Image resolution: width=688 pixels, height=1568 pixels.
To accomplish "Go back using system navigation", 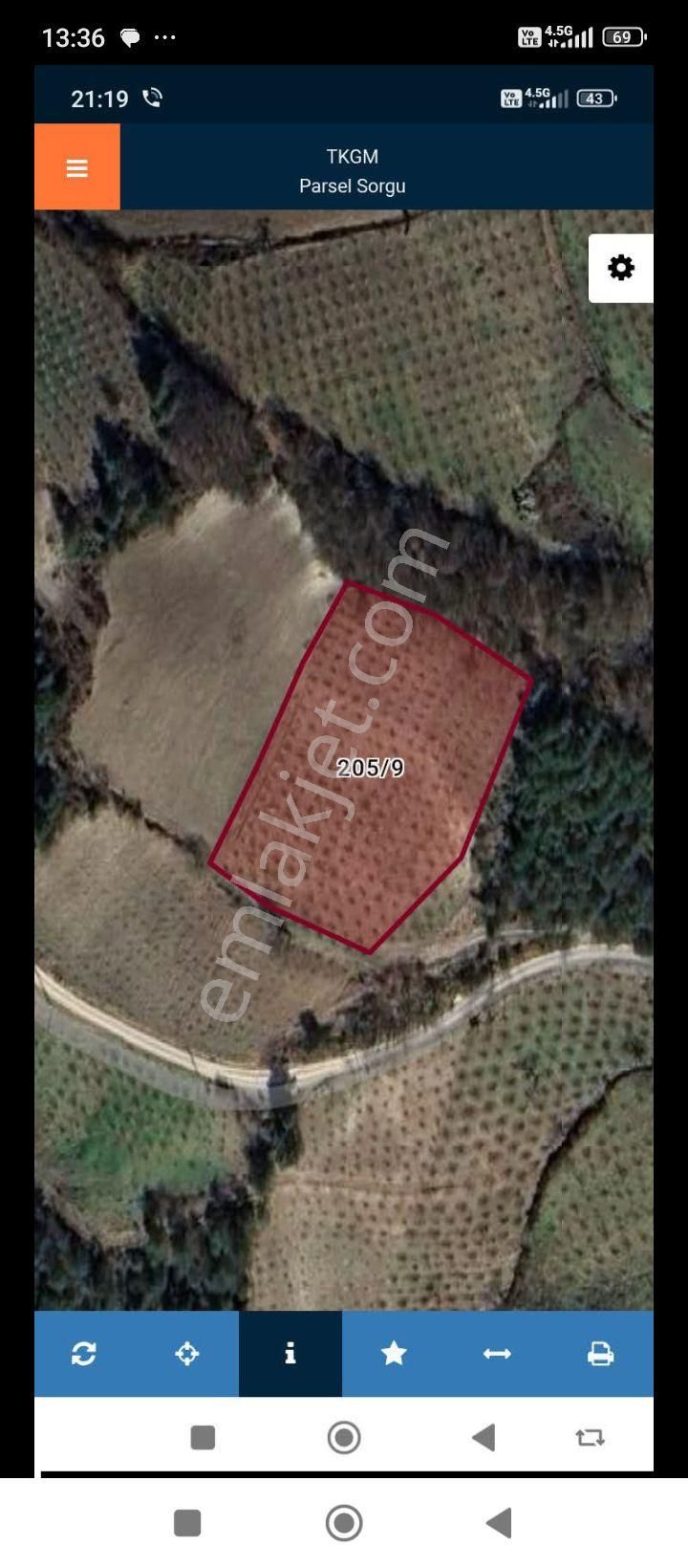I will click(499, 1522).
